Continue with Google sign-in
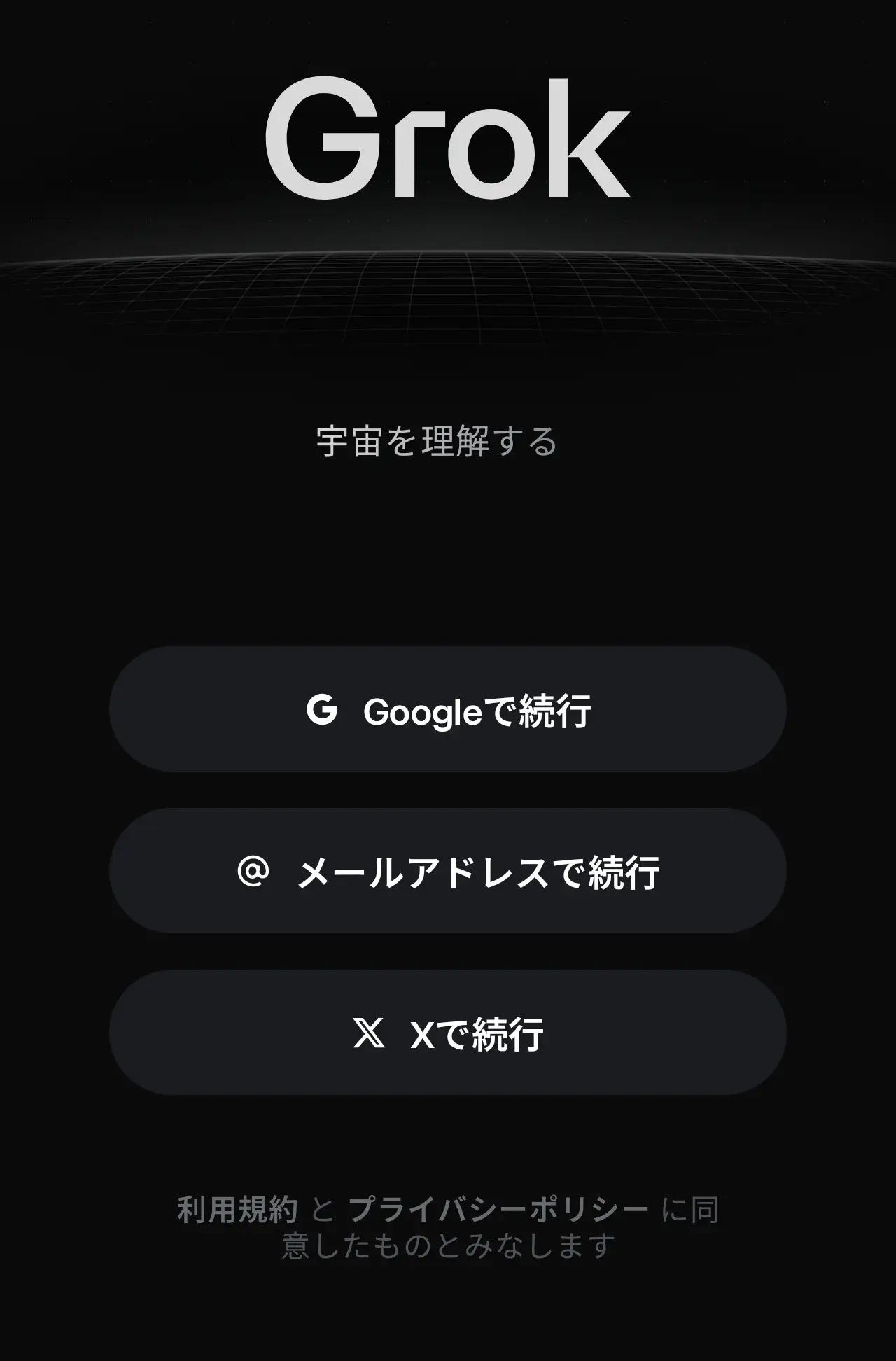896x1361 pixels. (x=448, y=709)
